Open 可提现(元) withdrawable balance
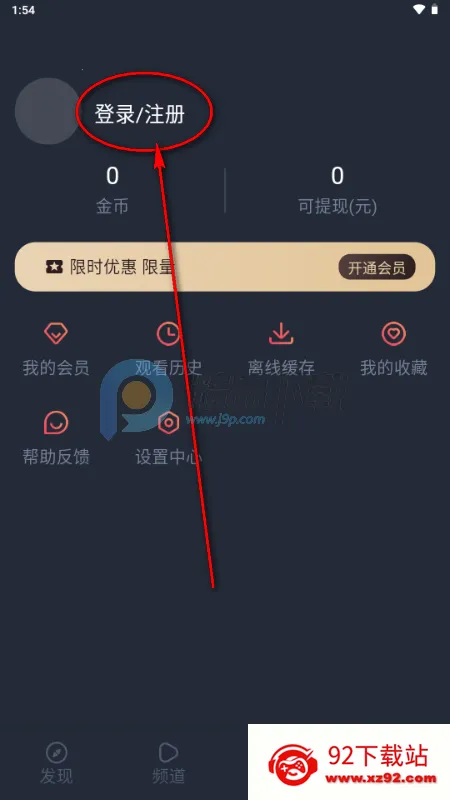 point(337,190)
